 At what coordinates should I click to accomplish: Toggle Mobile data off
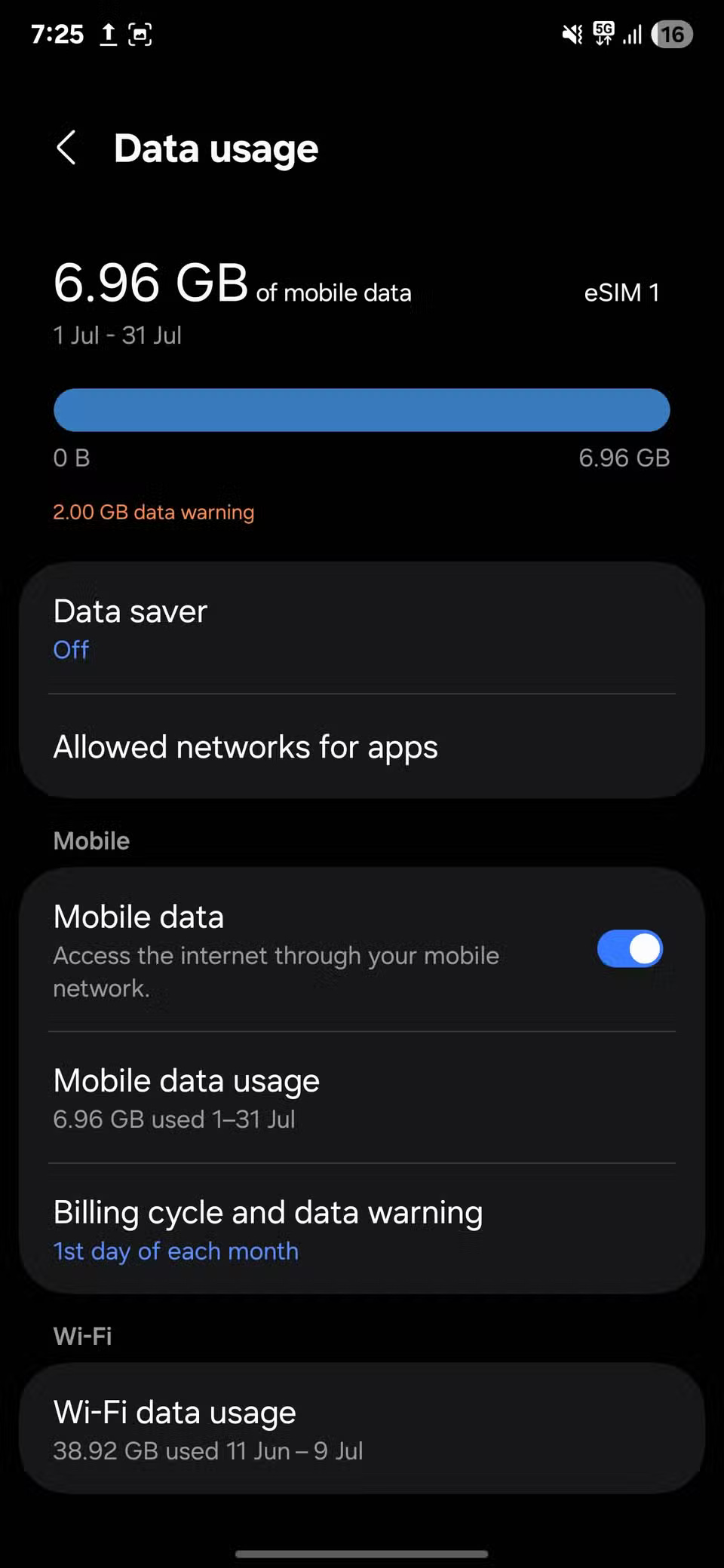click(x=630, y=948)
